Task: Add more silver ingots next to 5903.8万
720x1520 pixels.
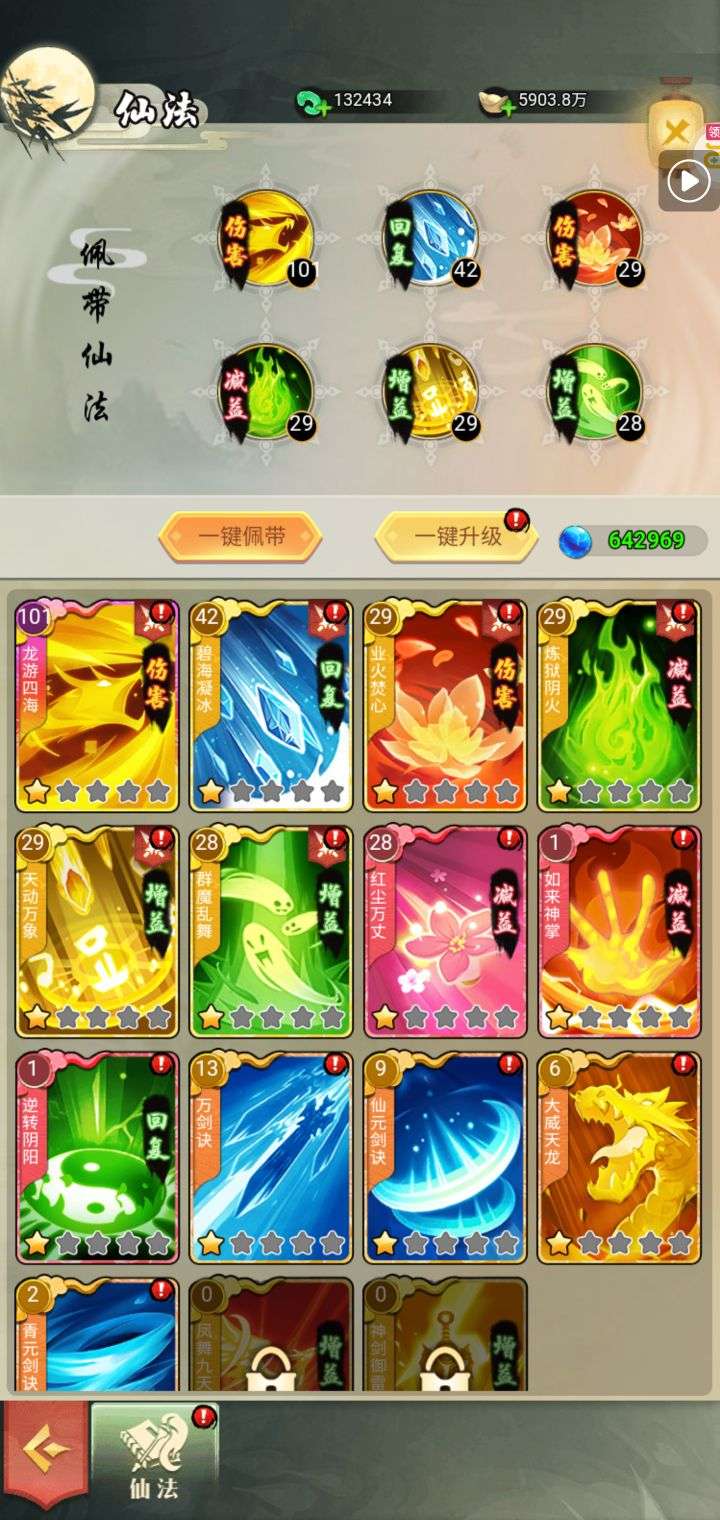Action: pyautogui.click(x=497, y=101)
